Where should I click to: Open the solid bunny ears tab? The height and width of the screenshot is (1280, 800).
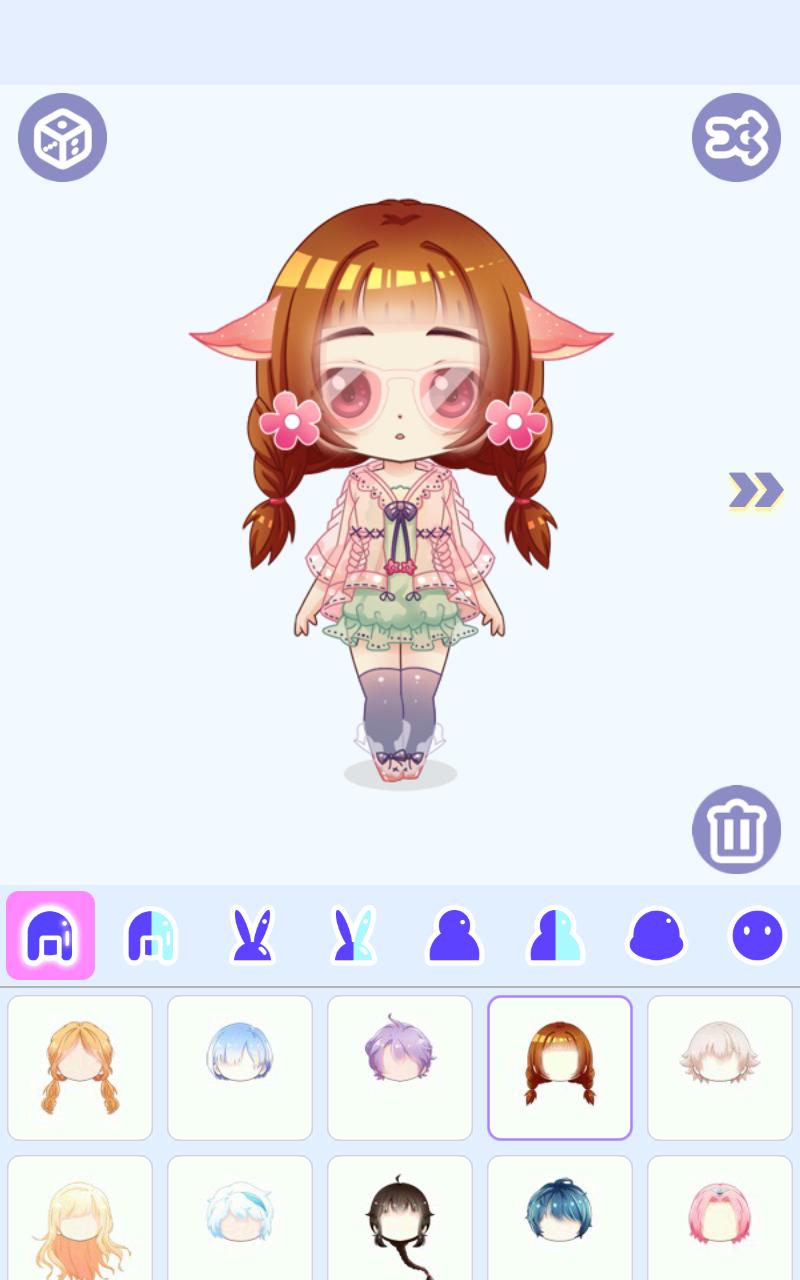pyautogui.click(x=252, y=936)
